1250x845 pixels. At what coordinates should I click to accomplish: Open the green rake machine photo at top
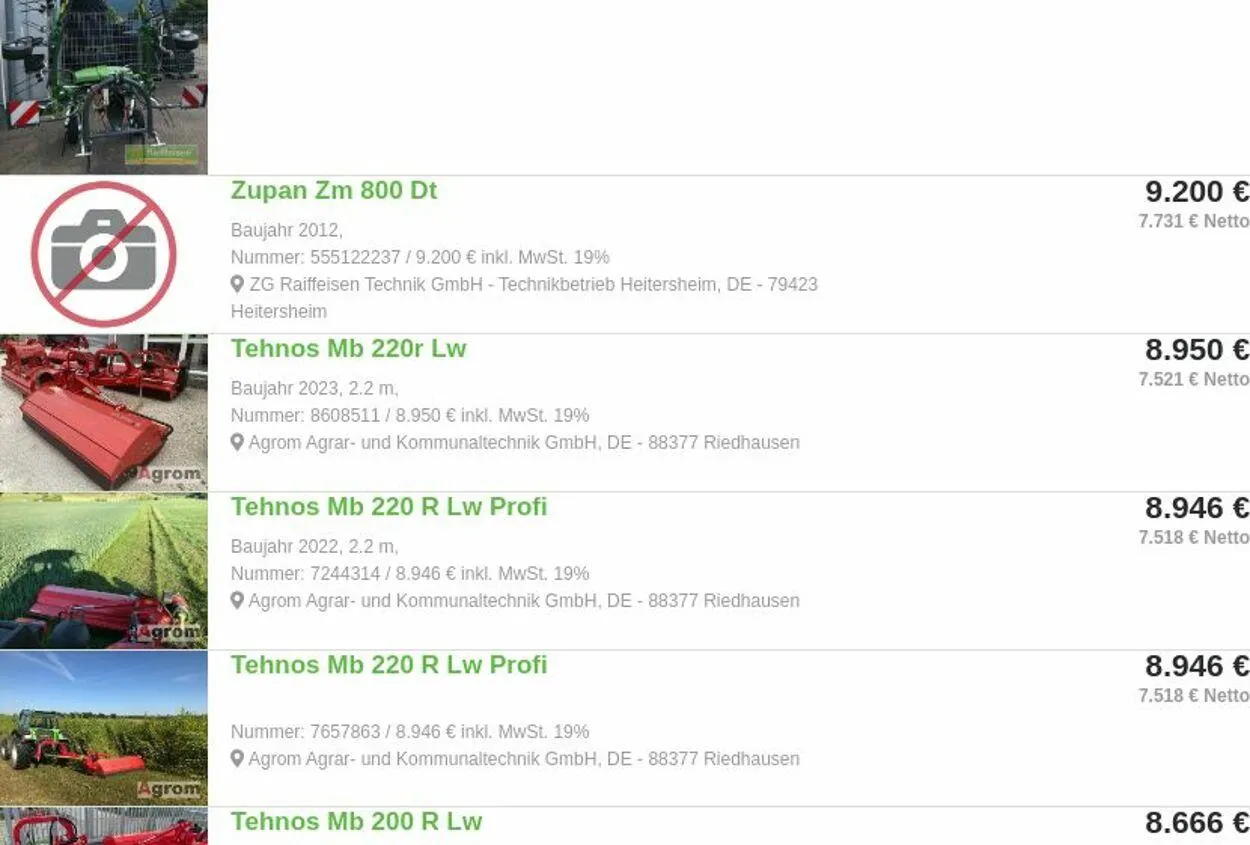coord(103,87)
